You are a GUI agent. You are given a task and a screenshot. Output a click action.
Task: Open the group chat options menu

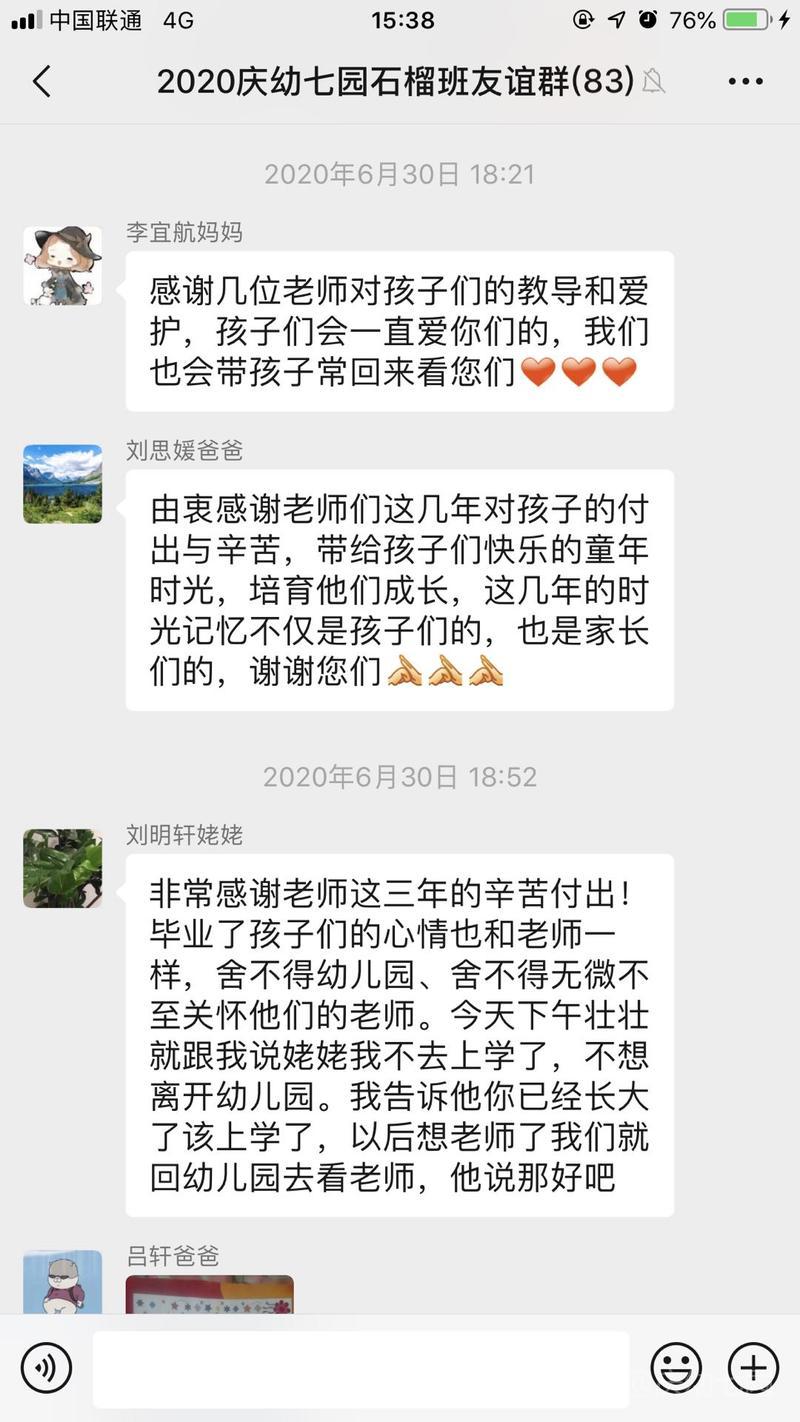pos(745,82)
